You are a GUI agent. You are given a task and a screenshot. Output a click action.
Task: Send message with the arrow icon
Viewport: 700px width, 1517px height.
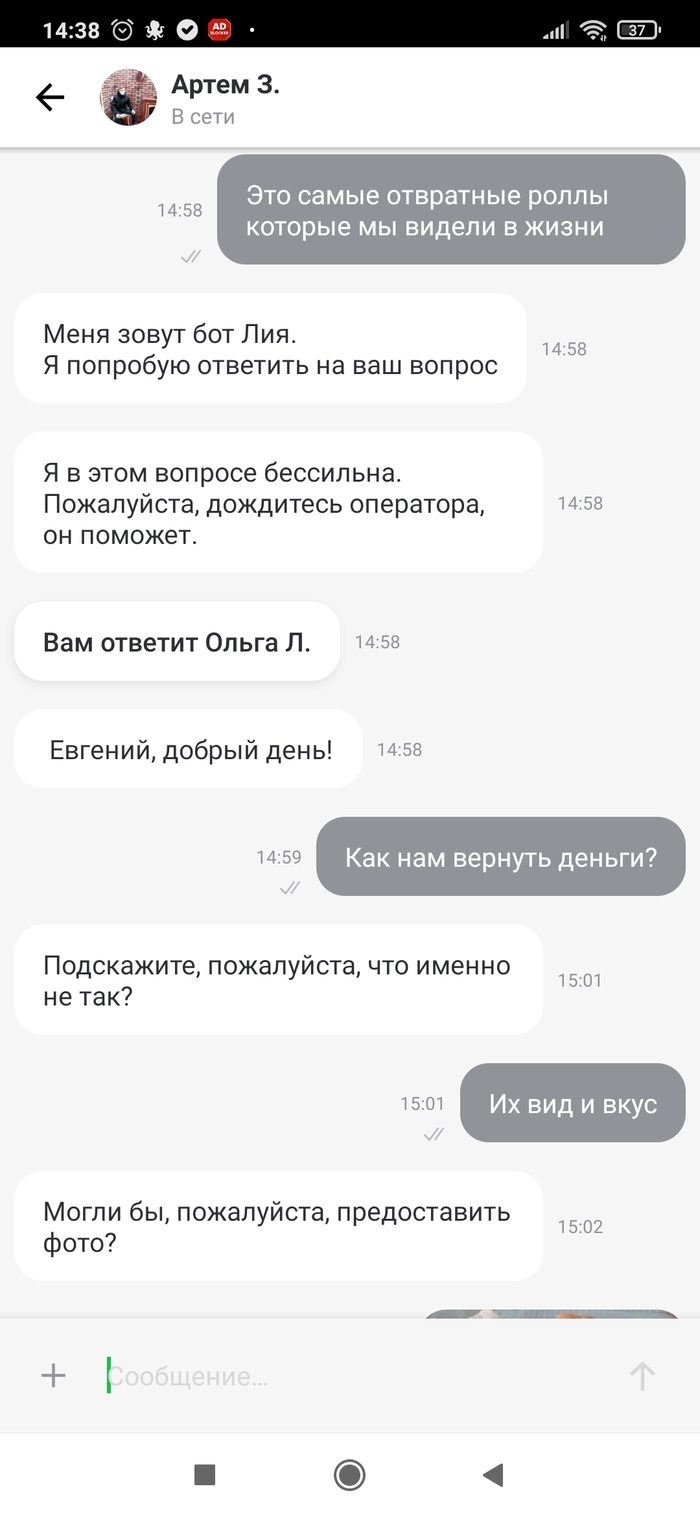(x=642, y=1376)
